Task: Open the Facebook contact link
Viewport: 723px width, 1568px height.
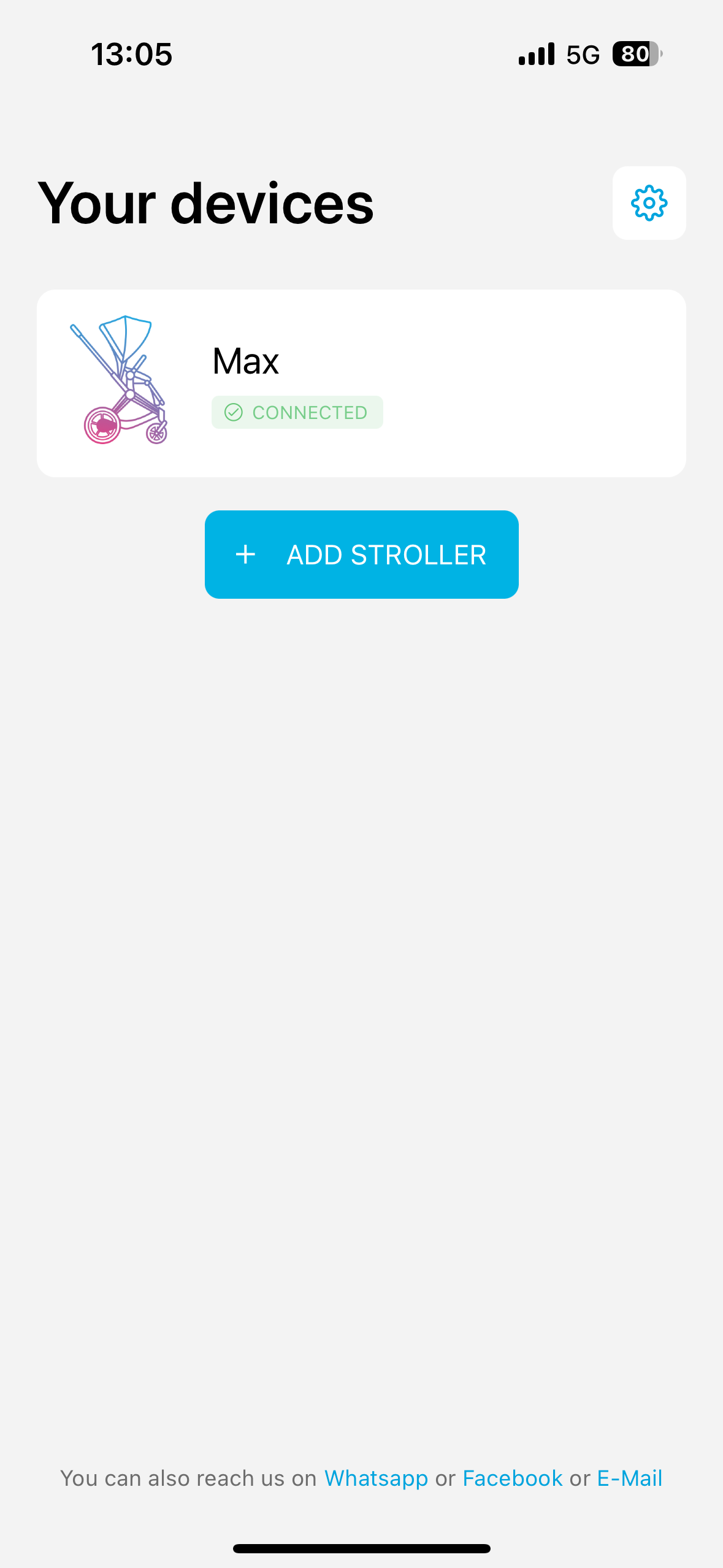Action: pyautogui.click(x=512, y=1478)
